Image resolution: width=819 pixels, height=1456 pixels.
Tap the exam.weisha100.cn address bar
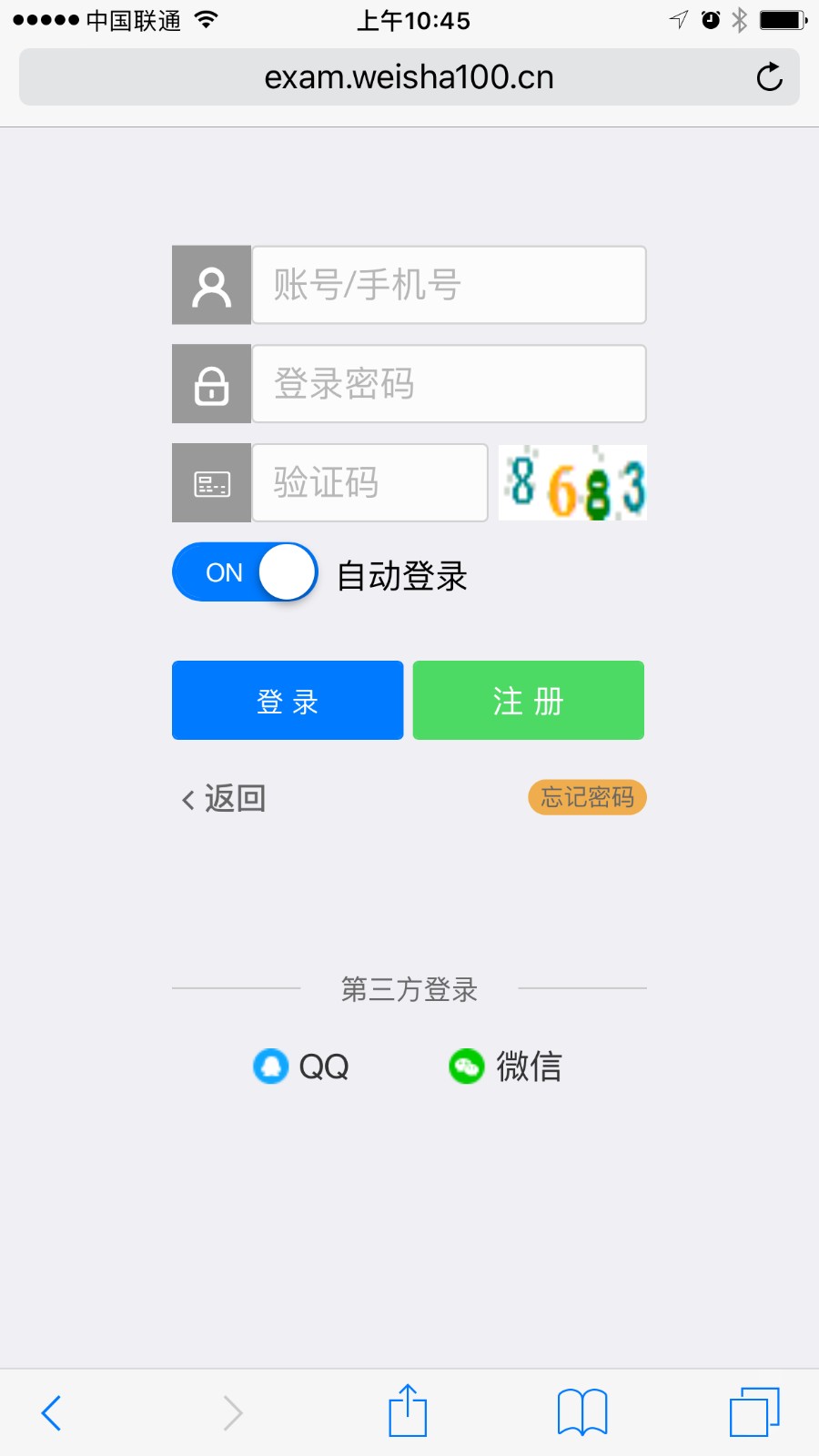[x=409, y=77]
